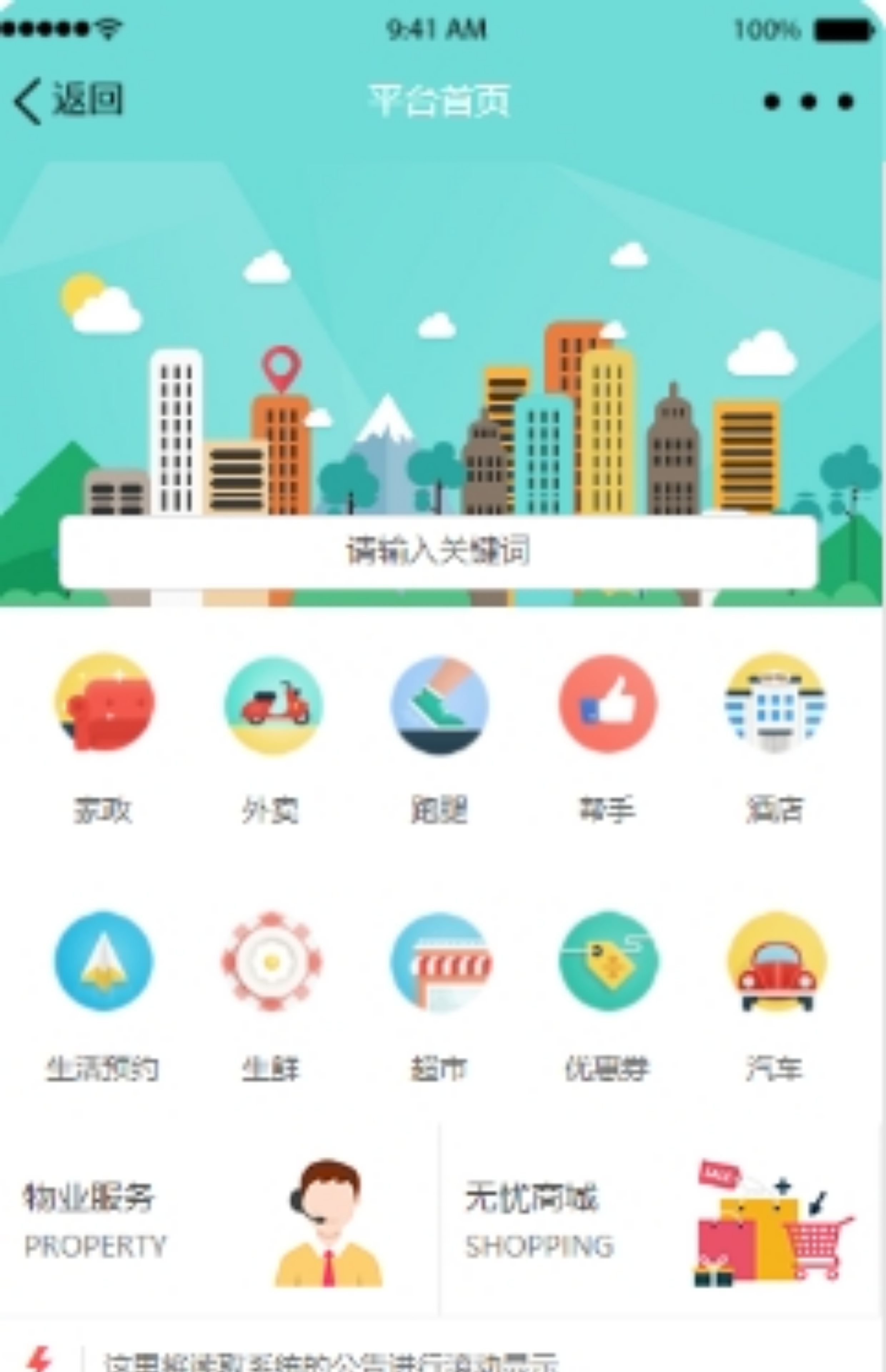Open the three-dot overflow menu
This screenshot has width=886, height=1372.
pos(808,103)
